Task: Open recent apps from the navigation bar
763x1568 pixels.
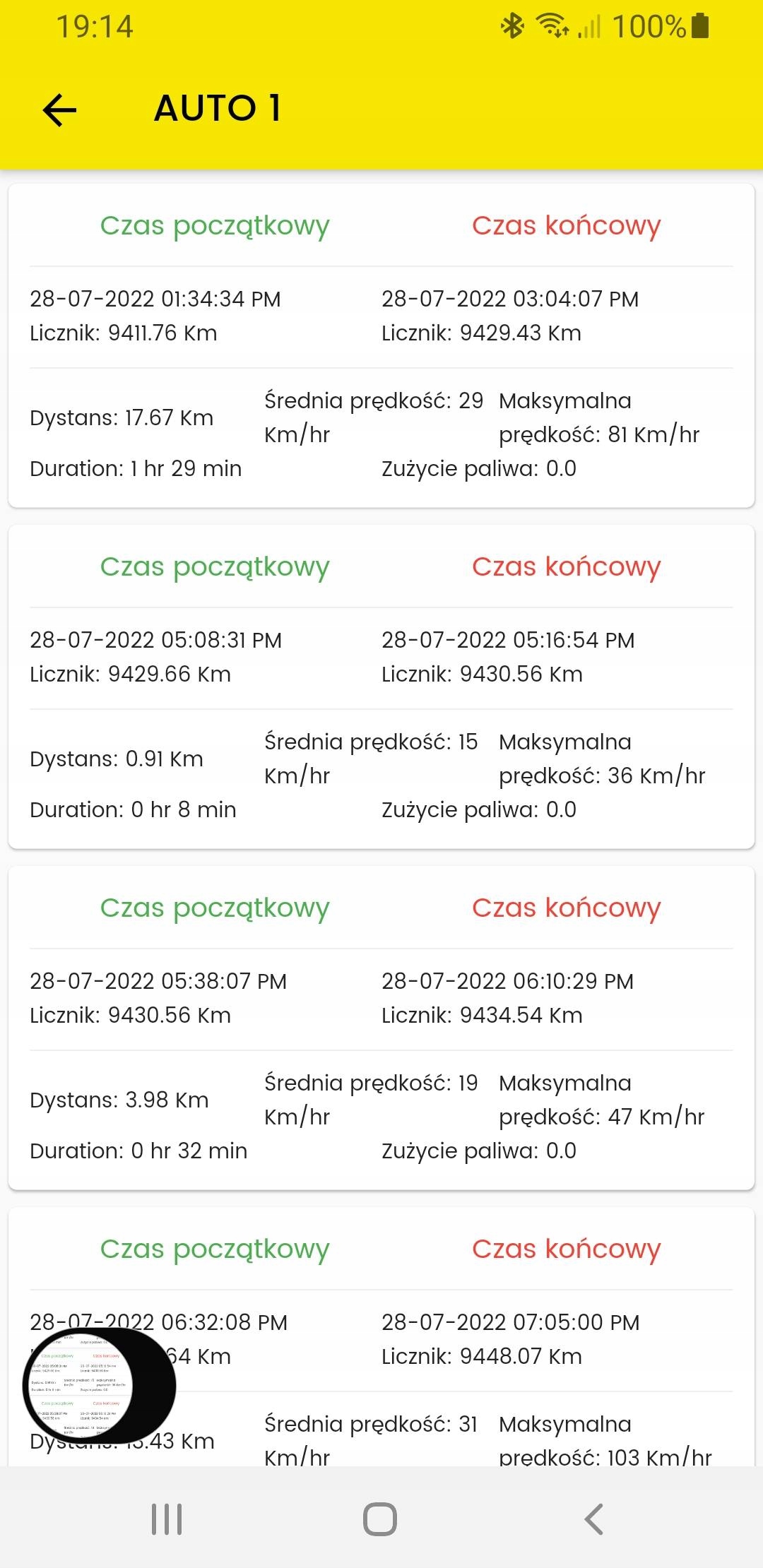Action: tap(167, 1519)
